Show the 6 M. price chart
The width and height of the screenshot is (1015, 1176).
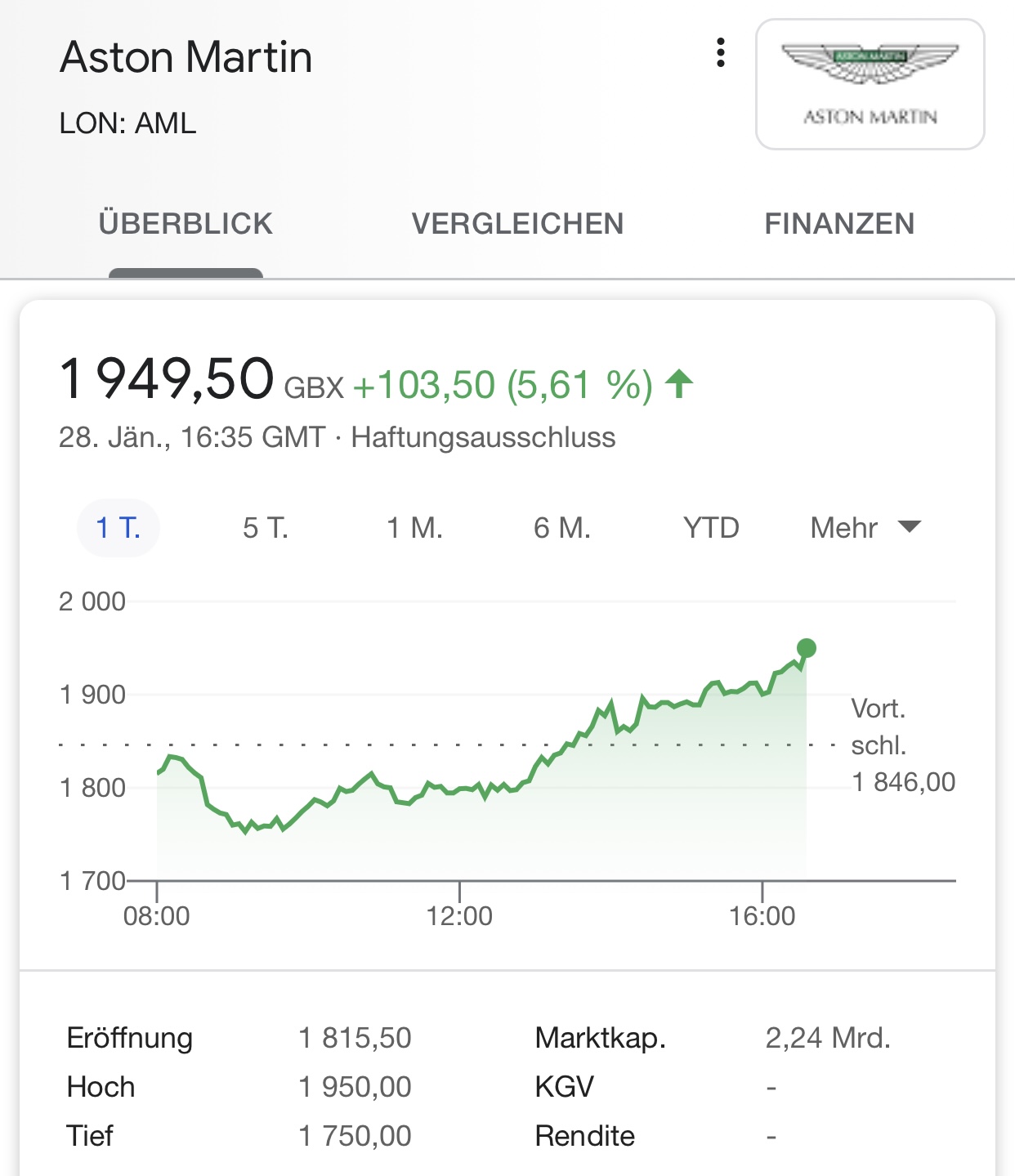click(x=561, y=528)
